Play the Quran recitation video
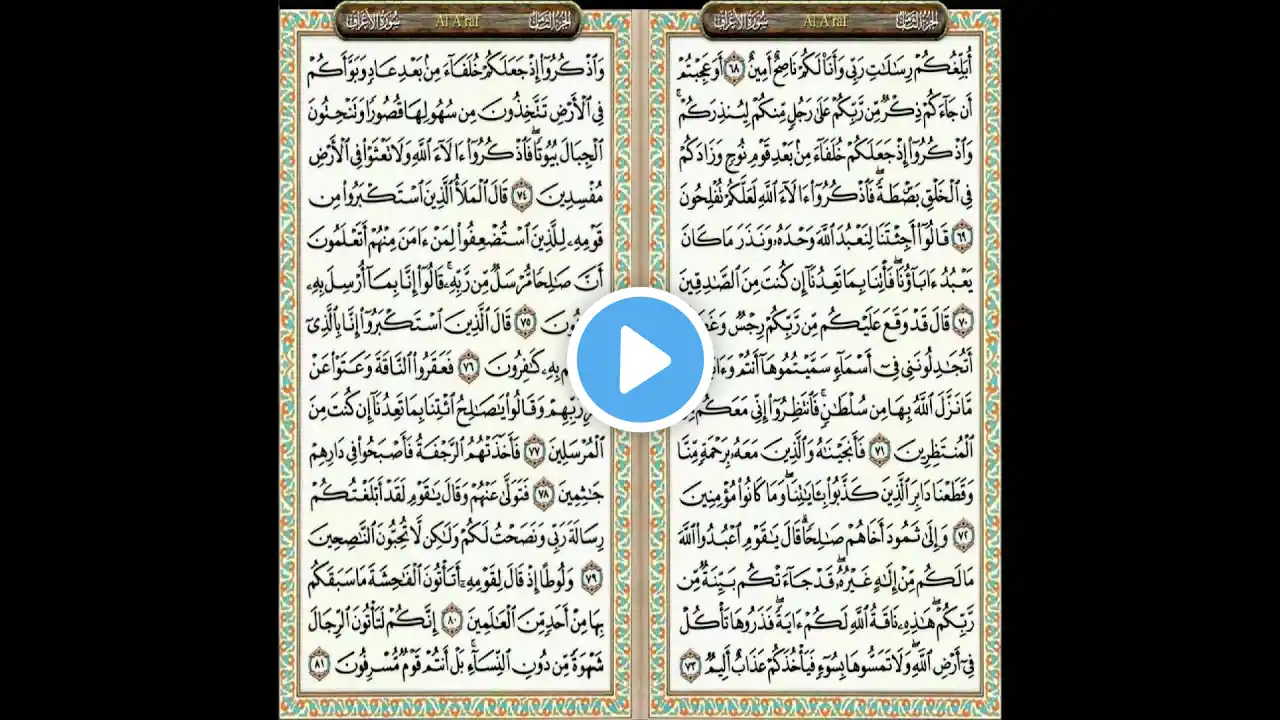 pyautogui.click(x=640, y=360)
